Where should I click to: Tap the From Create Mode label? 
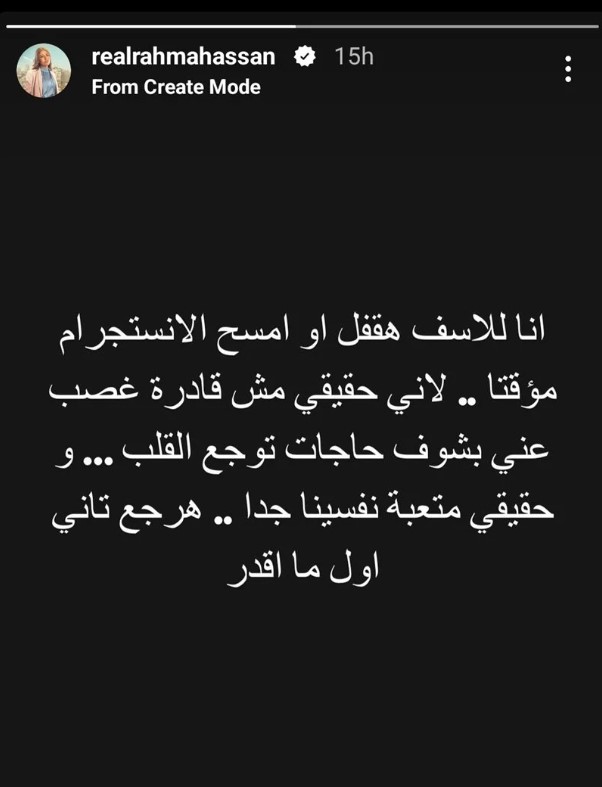point(175,87)
